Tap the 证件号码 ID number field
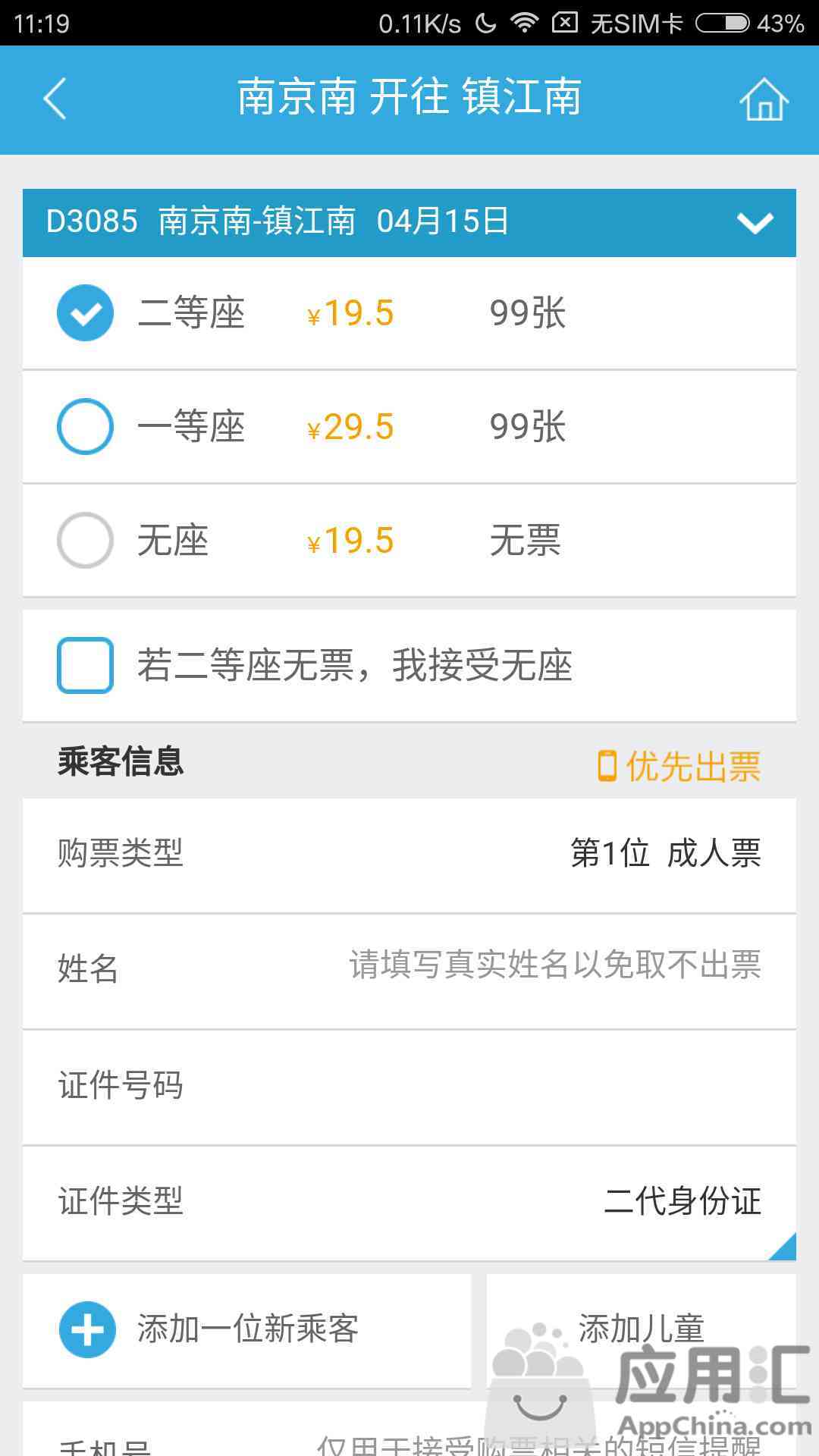The image size is (819, 1456). [x=409, y=1086]
